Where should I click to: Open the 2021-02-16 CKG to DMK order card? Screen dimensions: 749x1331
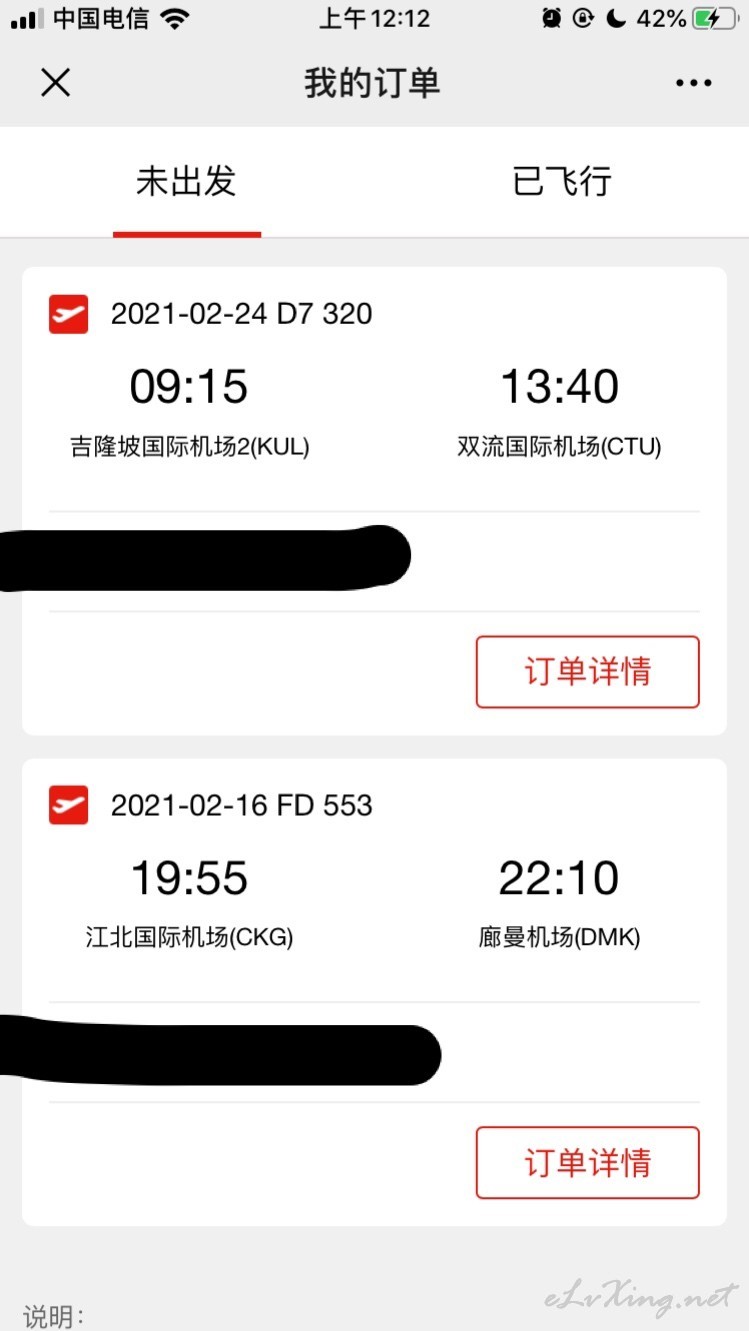(374, 992)
